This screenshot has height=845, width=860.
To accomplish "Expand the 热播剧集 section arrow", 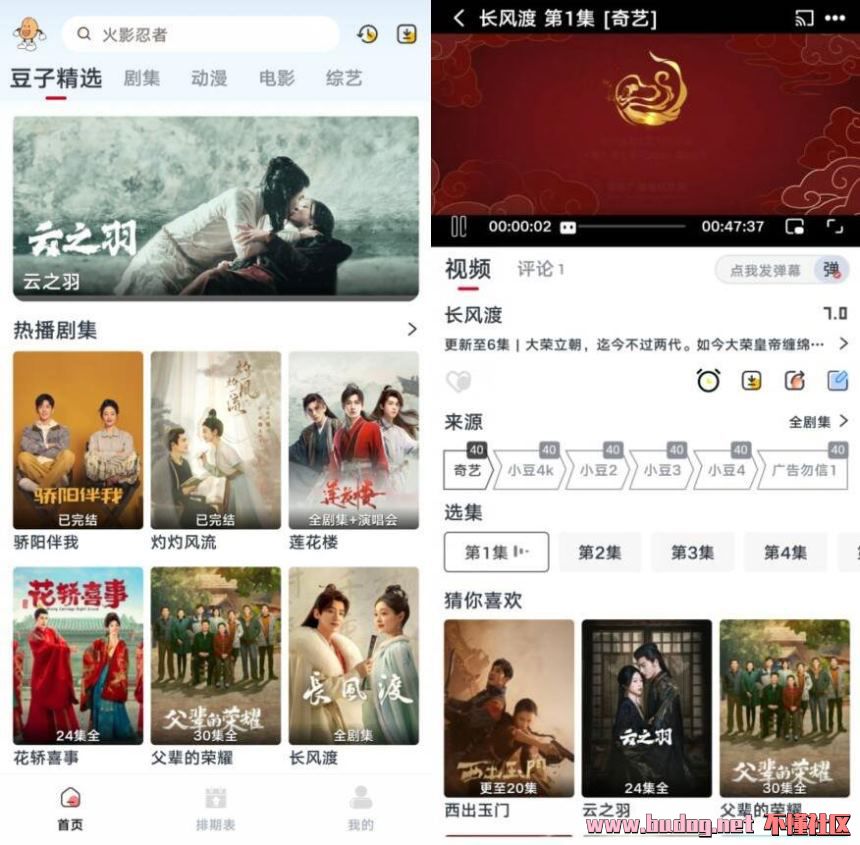I will tap(412, 329).
